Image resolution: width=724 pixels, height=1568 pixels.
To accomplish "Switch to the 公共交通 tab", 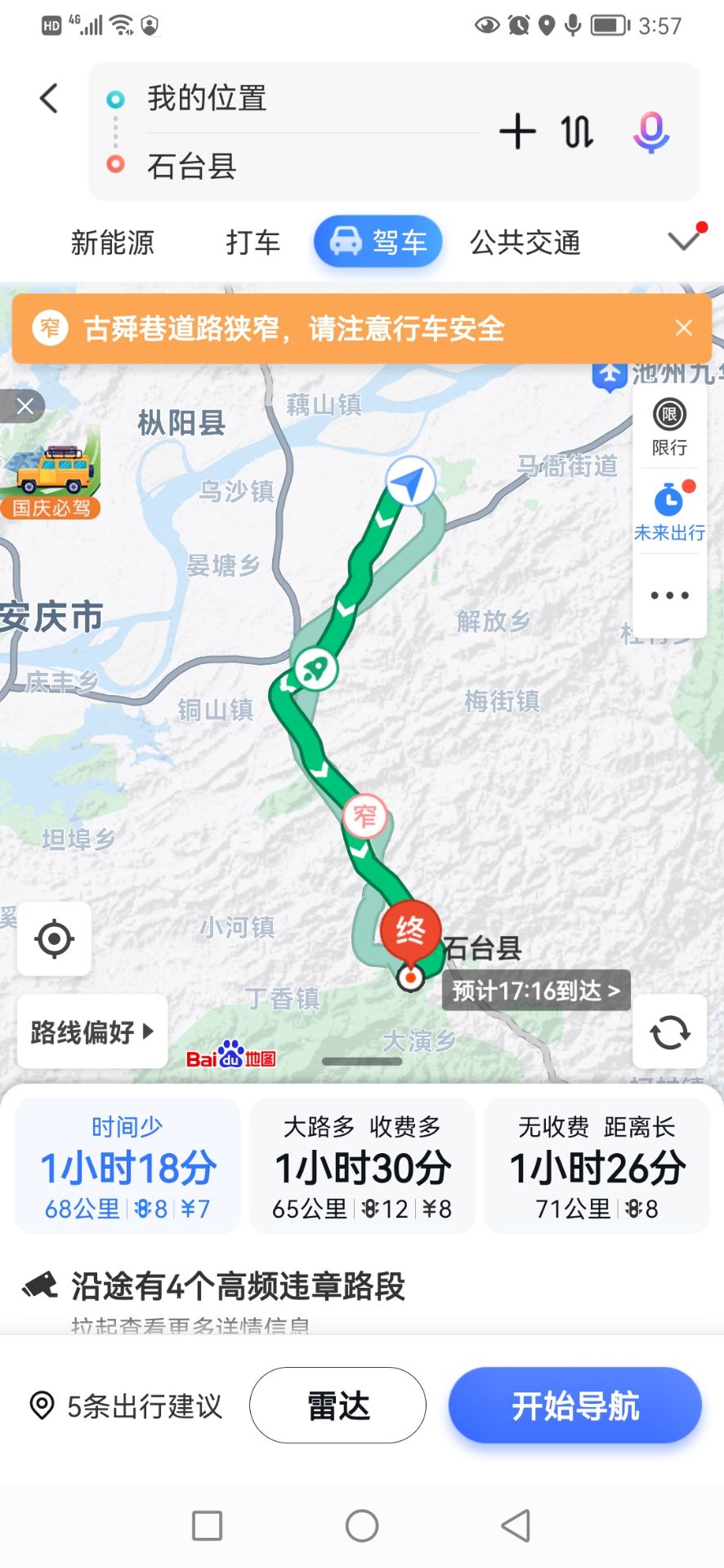I will [525, 243].
